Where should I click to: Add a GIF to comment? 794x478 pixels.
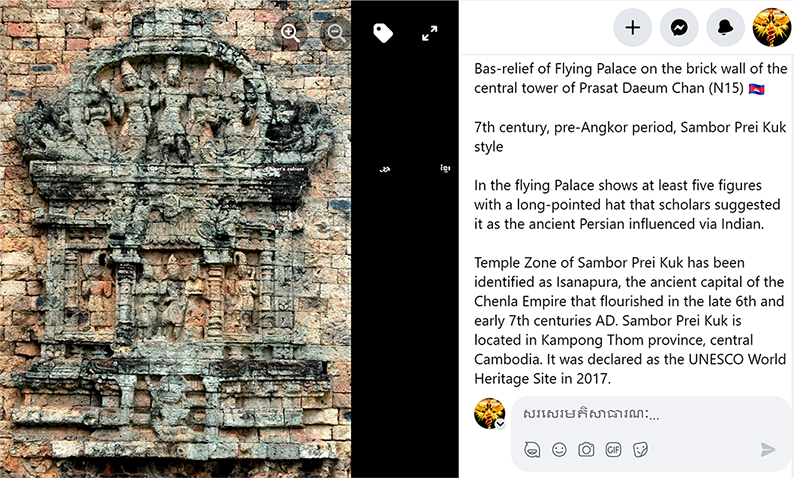(613, 450)
